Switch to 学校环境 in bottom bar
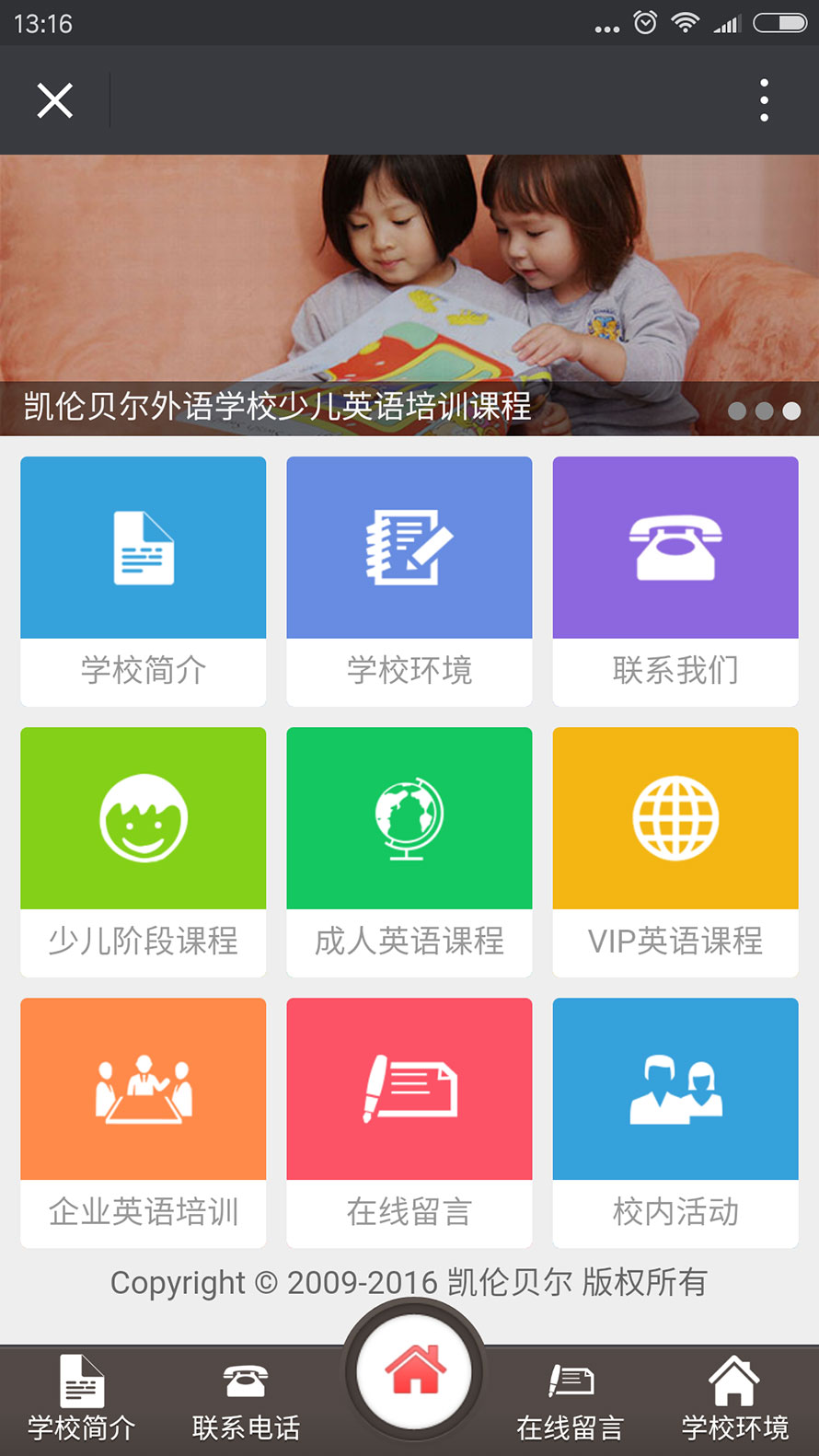The image size is (819, 1456). tap(734, 1400)
